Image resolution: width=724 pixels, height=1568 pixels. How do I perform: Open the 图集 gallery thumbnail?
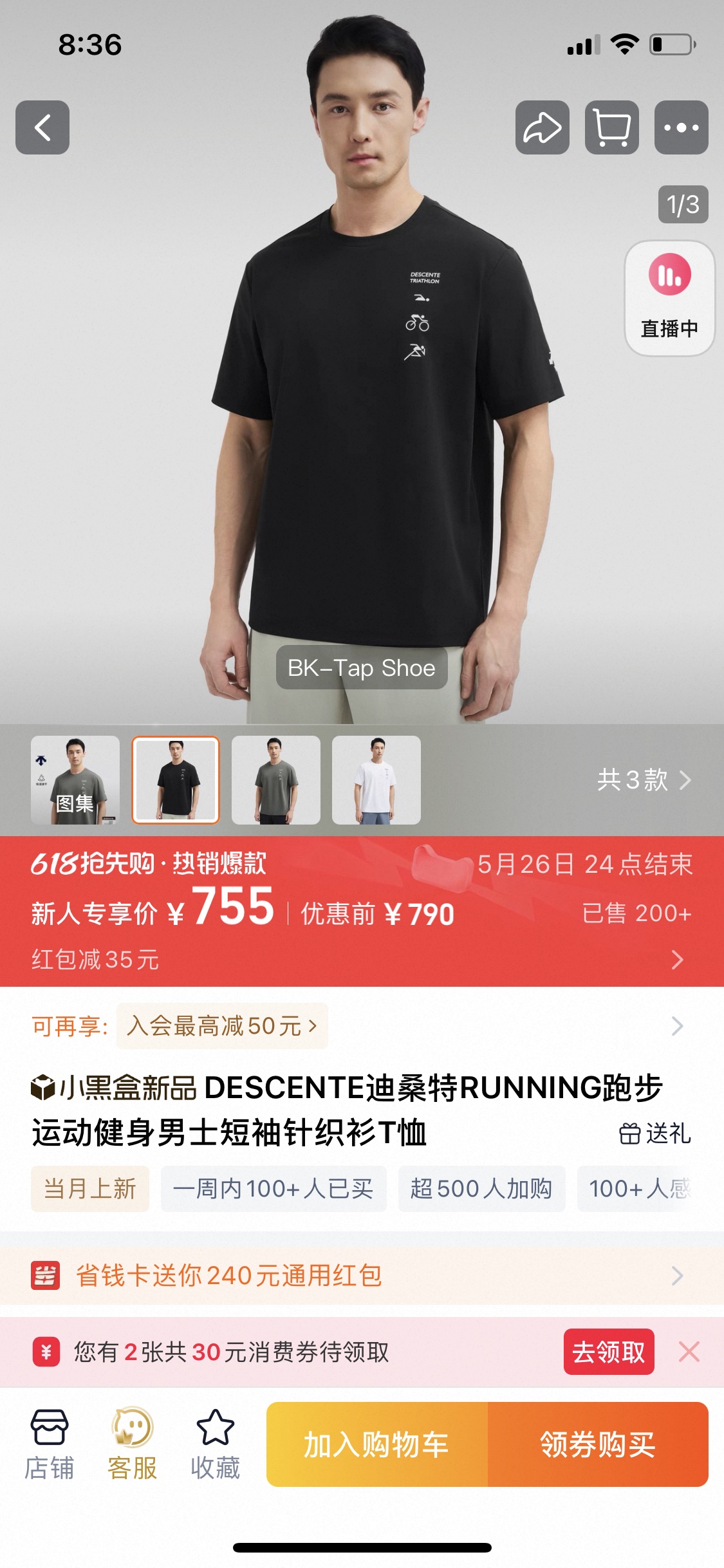pyautogui.click(x=75, y=779)
